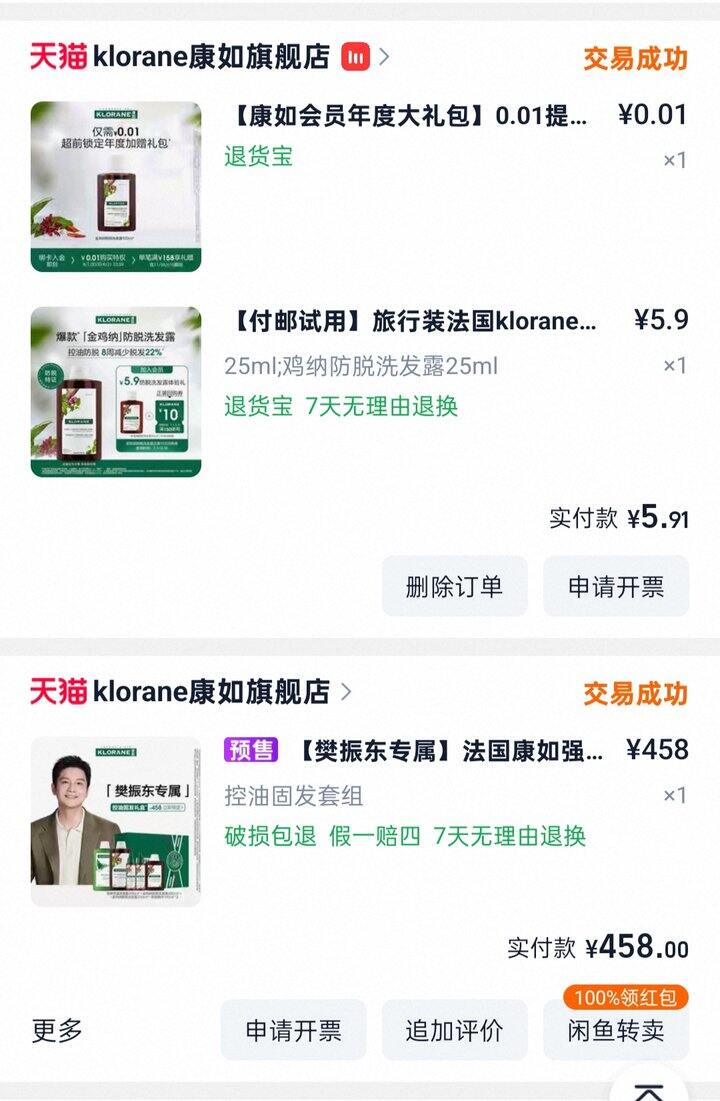Open the 樊振东专属 product image

click(115, 822)
